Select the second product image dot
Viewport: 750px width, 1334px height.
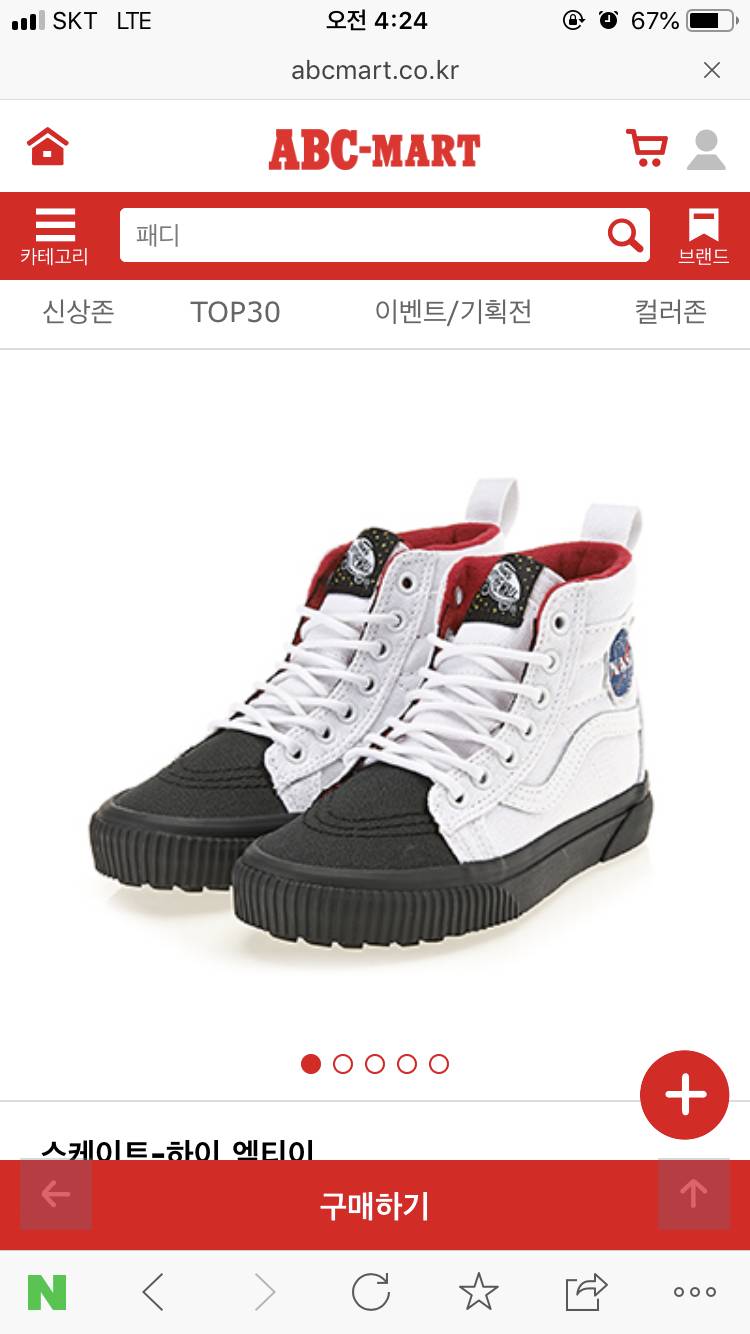tap(343, 1064)
